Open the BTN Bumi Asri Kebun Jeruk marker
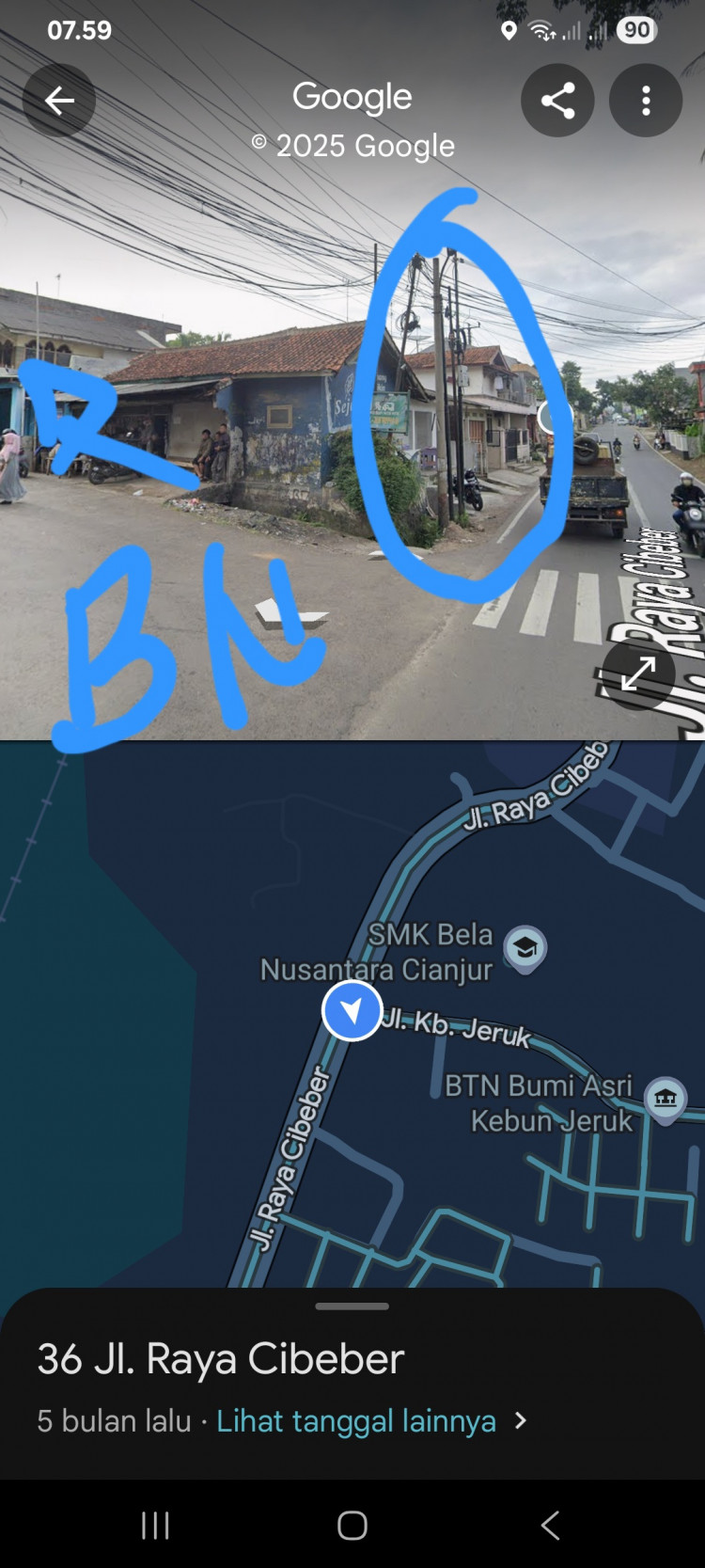Image resolution: width=705 pixels, height=1568 pixels. (666, 1098)
